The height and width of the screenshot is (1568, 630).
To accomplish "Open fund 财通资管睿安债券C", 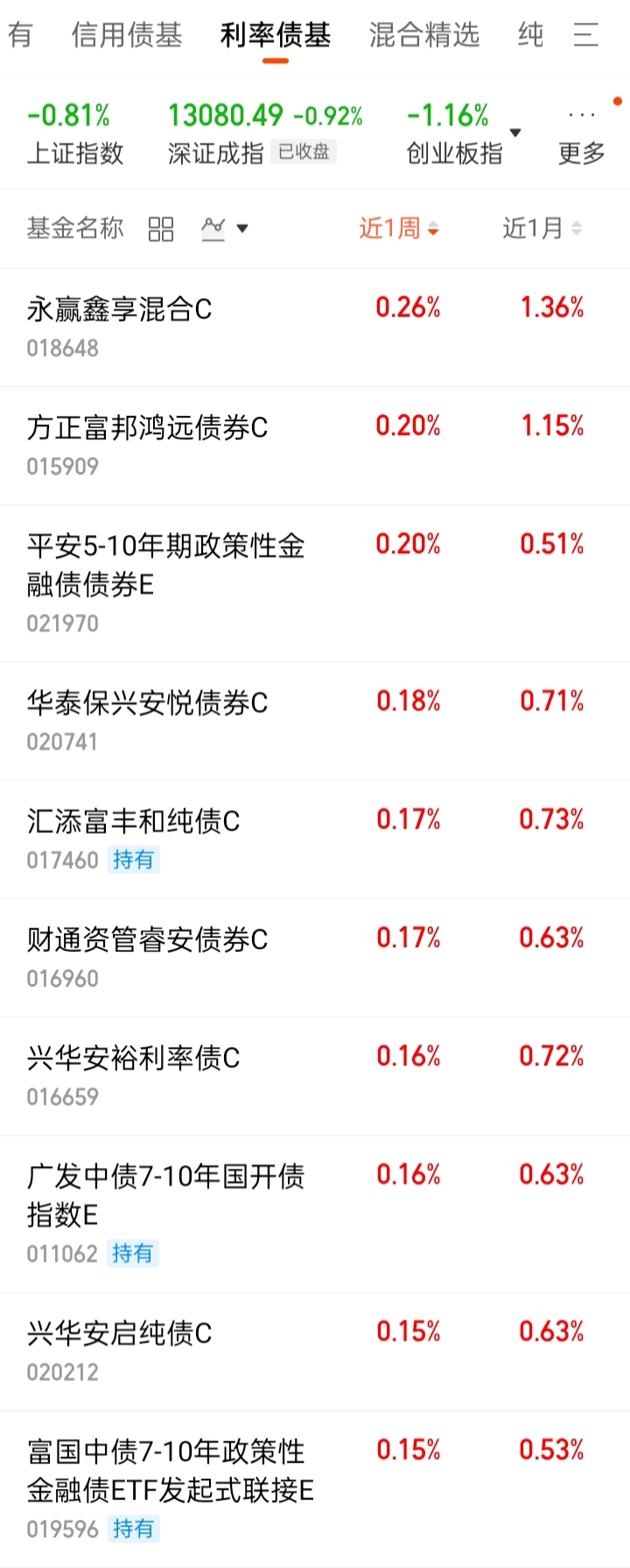I will (315, 957).
